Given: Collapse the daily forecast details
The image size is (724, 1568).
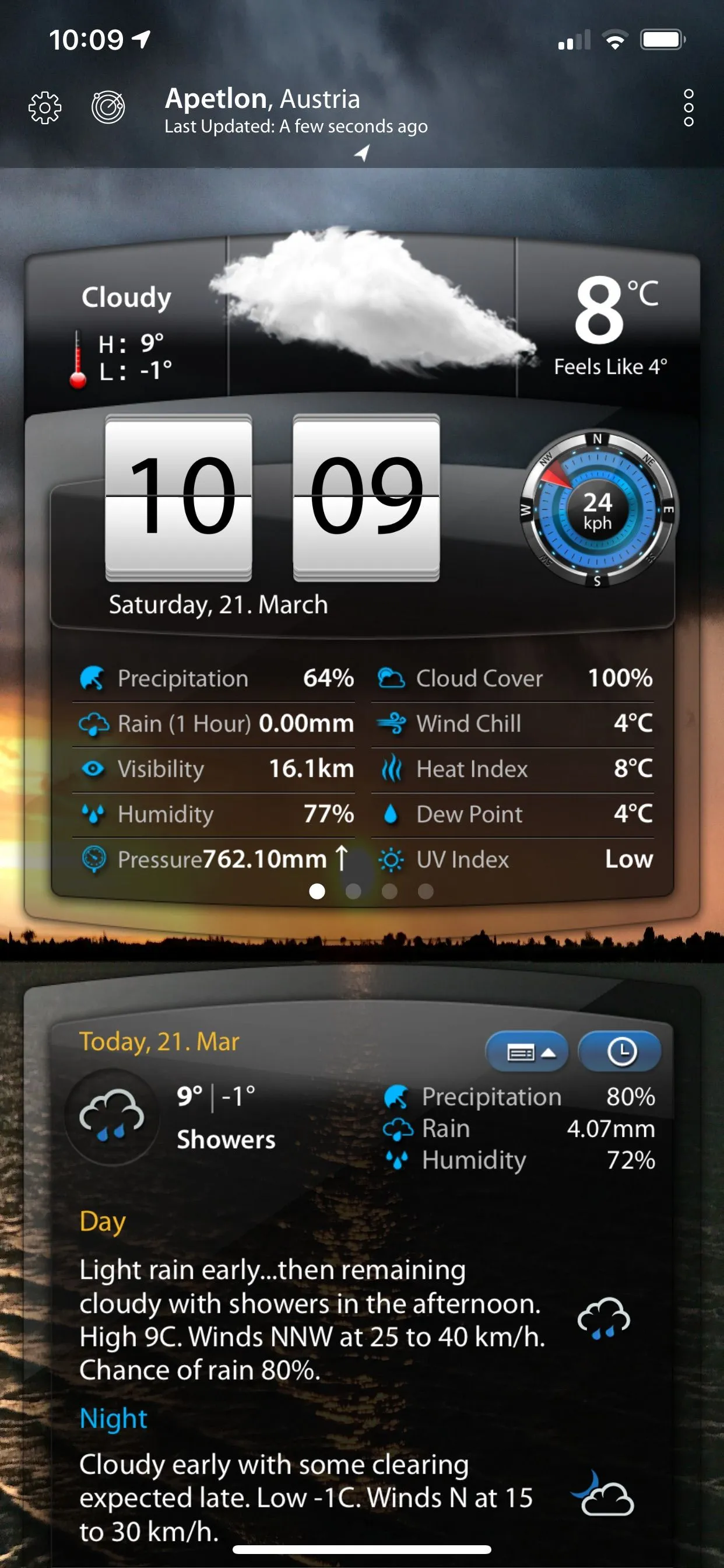Looking at the screenshot, I should pos(527,1052).
